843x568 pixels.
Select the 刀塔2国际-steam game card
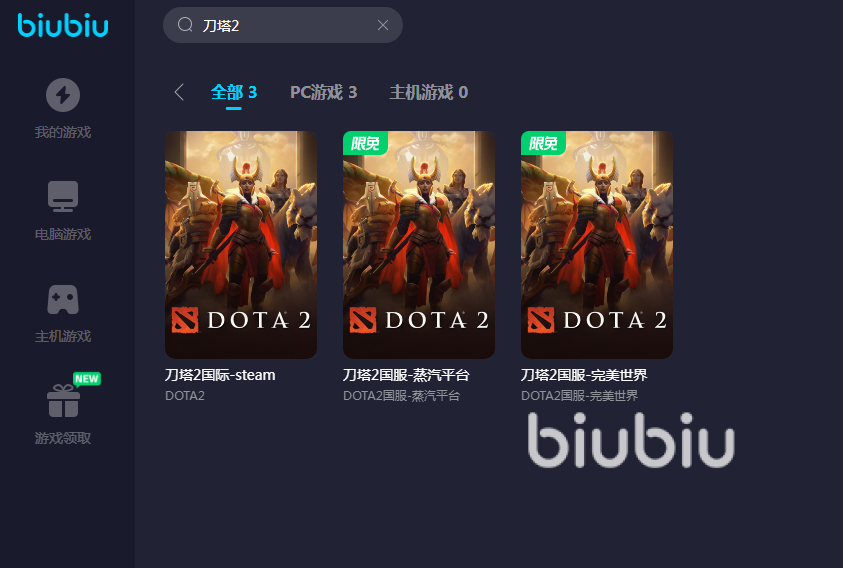pyautogui.click(x=241, y=245)
